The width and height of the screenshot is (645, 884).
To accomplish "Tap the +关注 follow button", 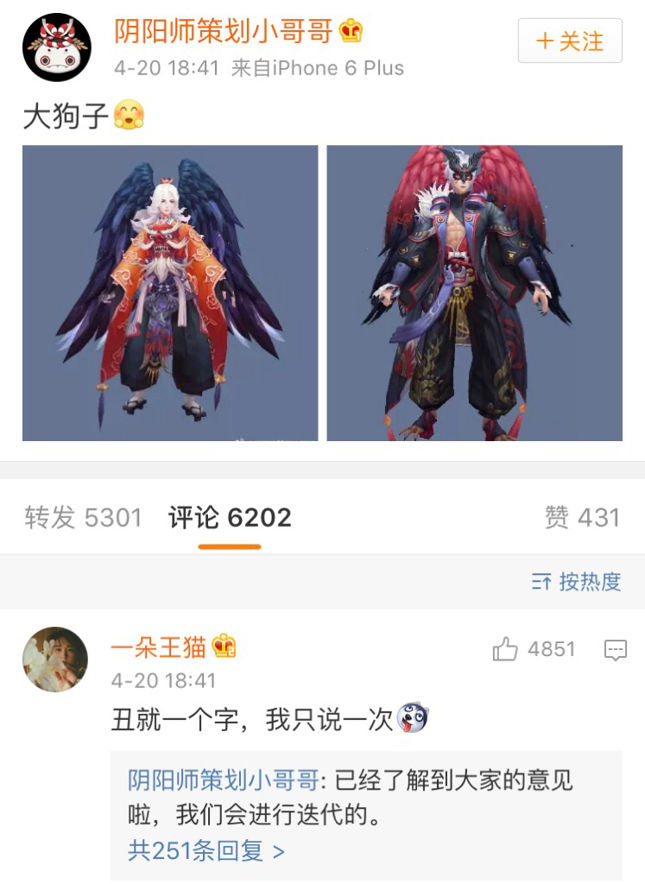I will point(569,41).
